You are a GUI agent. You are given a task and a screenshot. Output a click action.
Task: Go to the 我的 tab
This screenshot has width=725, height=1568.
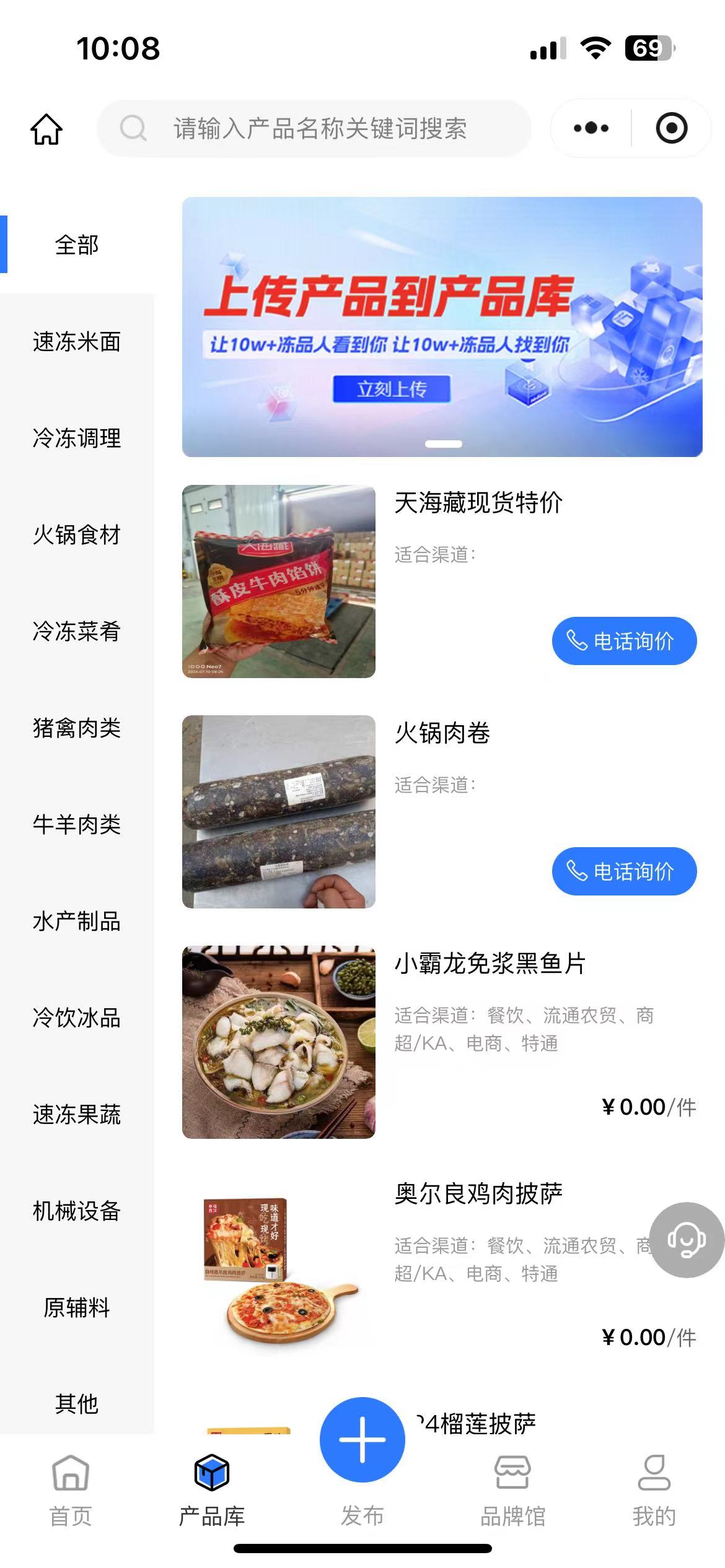tap(654, 1489)
